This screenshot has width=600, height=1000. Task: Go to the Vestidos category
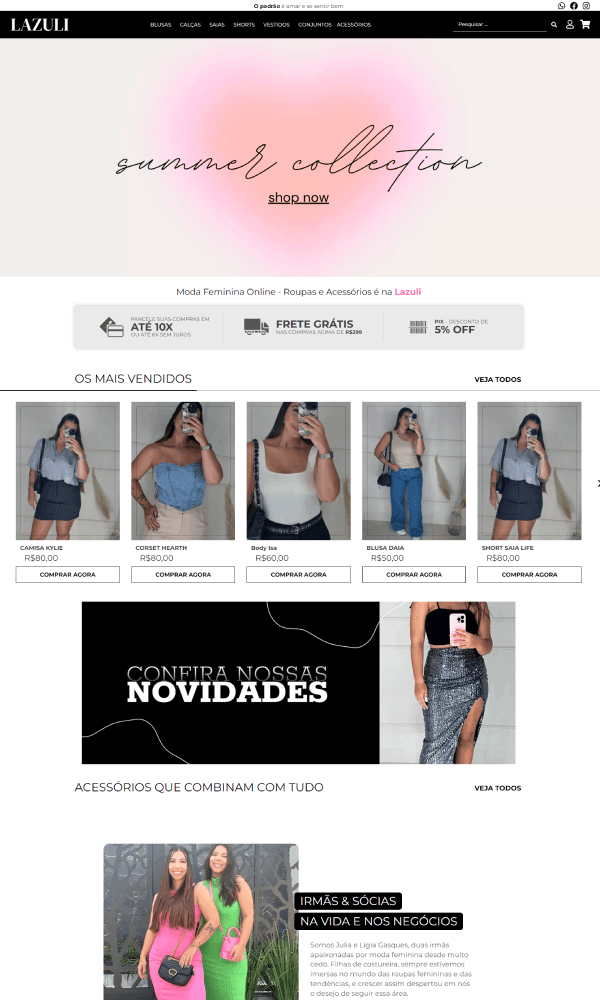pos(276,24)
